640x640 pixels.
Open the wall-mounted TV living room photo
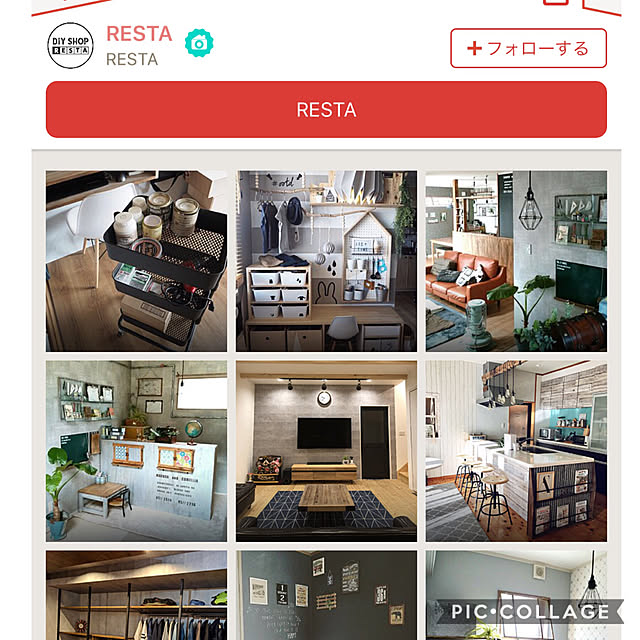tap(326, 450)
